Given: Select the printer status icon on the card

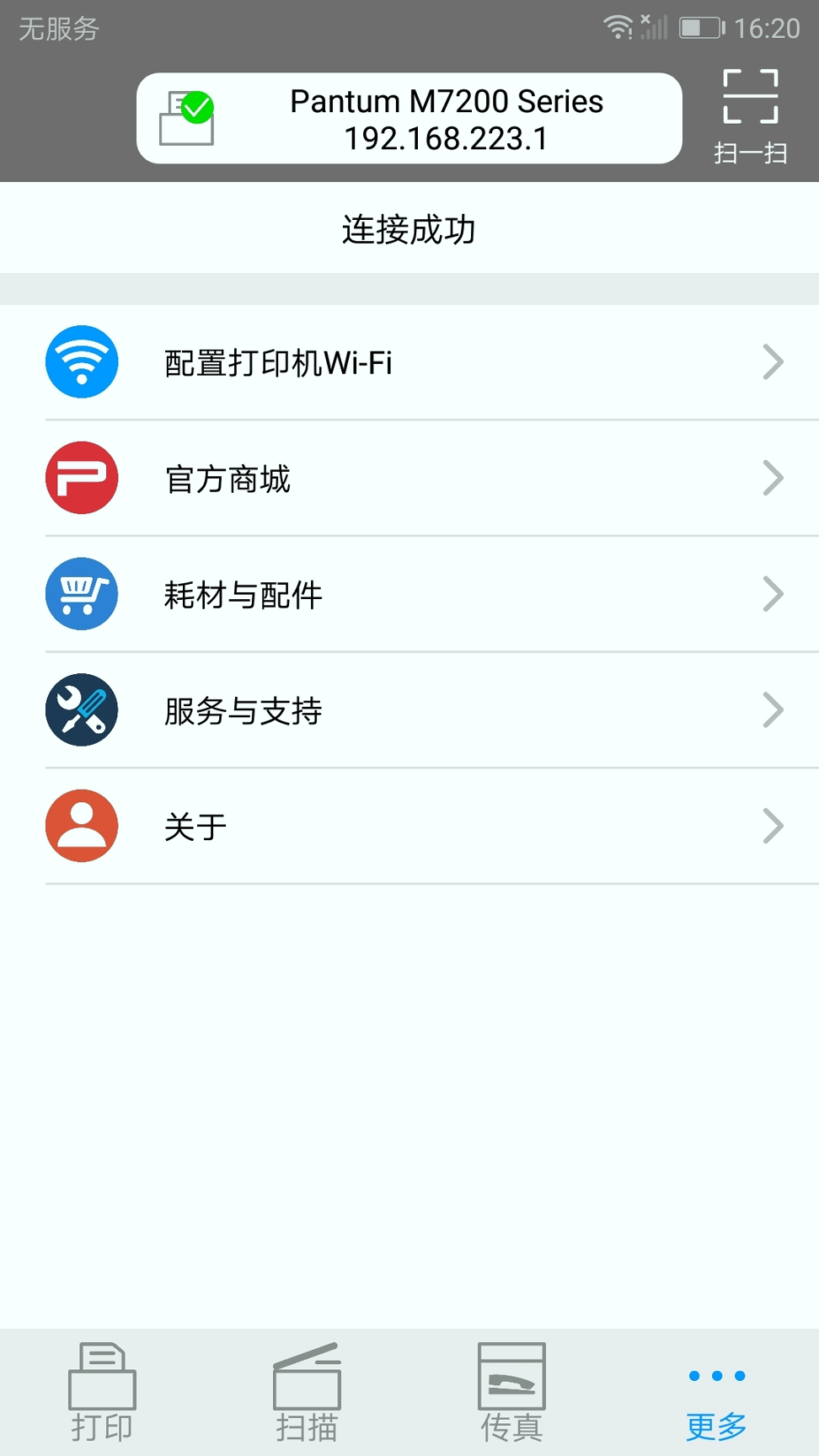Looking at the screenshot, I should pos(184,118).
